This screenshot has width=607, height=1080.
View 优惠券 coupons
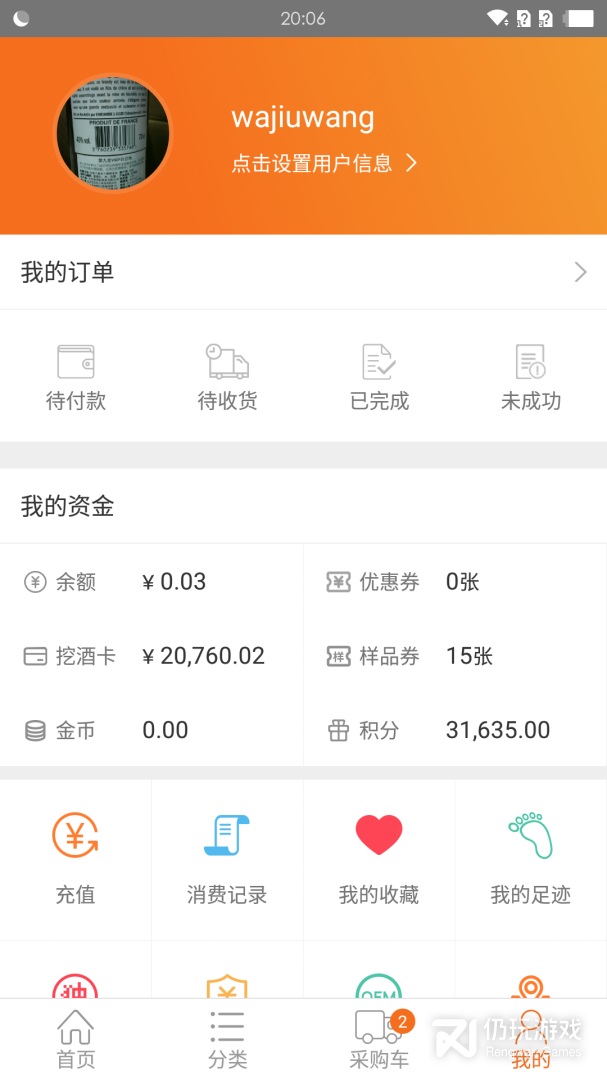pyautogui.click(x=454, y=582)
